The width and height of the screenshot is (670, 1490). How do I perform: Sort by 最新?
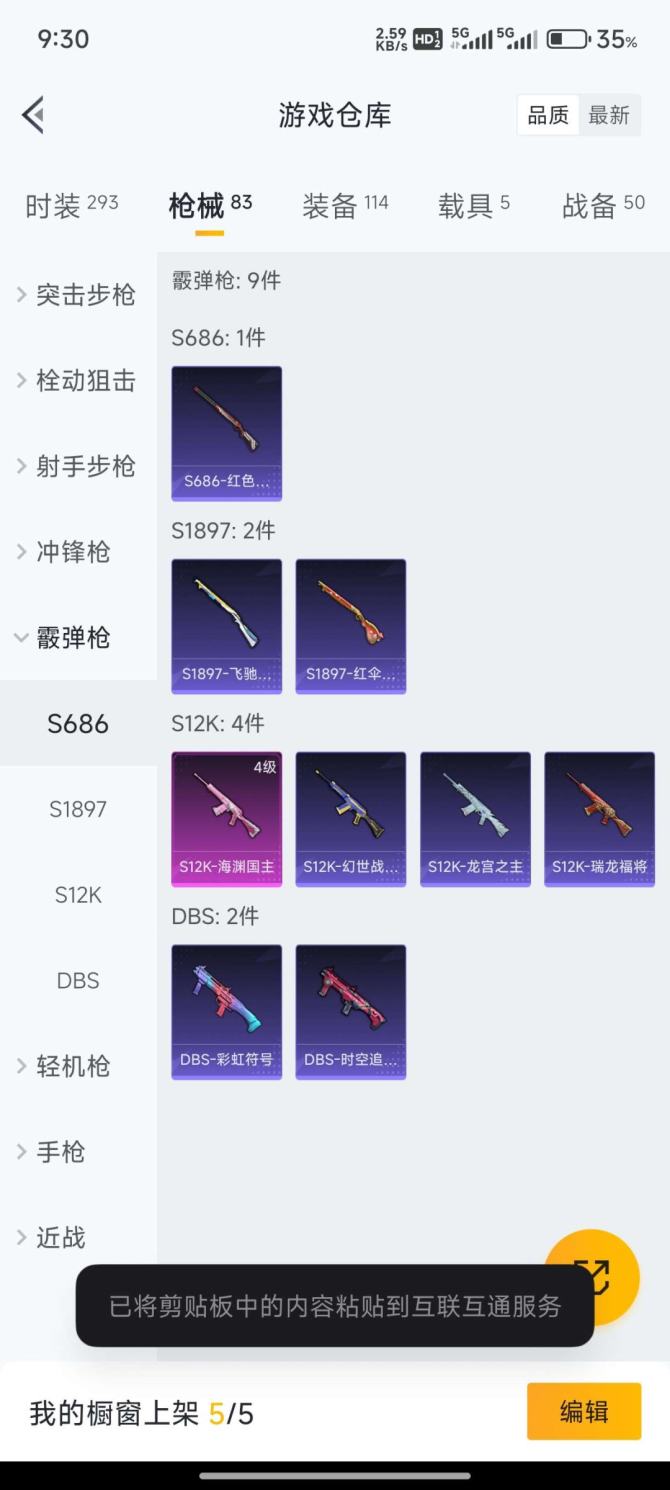point(609,116)
